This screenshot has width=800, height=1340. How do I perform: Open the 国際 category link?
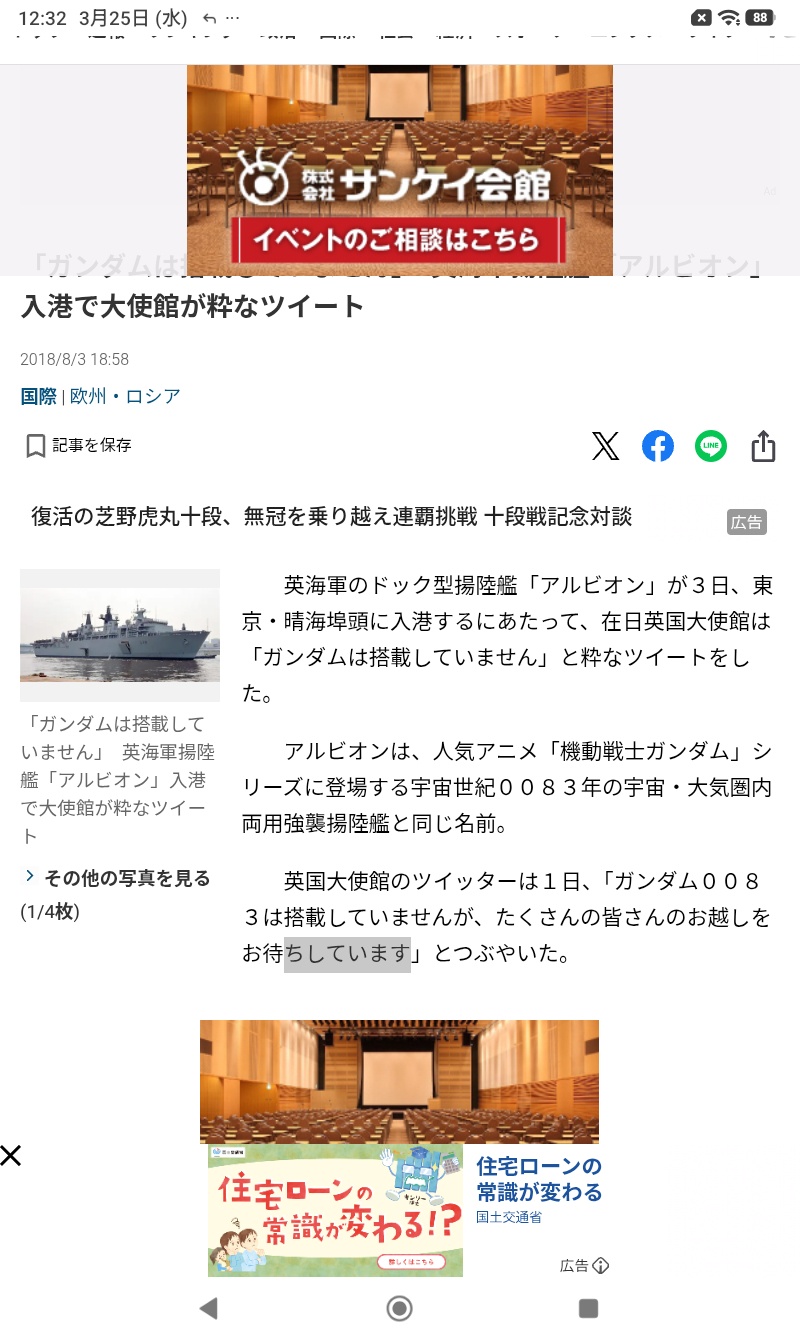pyautogui.click(x=39, y=396)
